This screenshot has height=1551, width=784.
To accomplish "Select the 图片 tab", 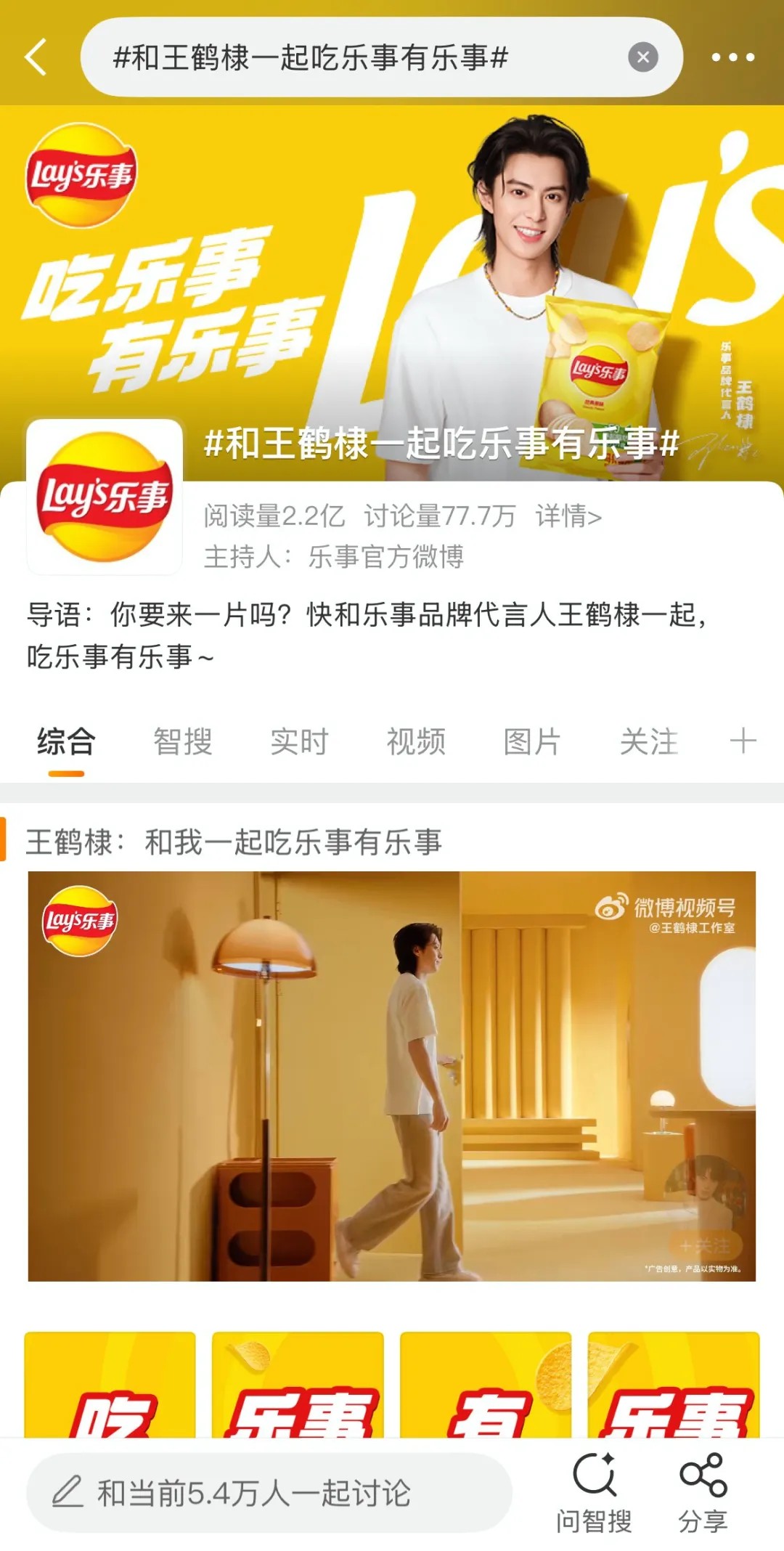I will click(532, 742).
